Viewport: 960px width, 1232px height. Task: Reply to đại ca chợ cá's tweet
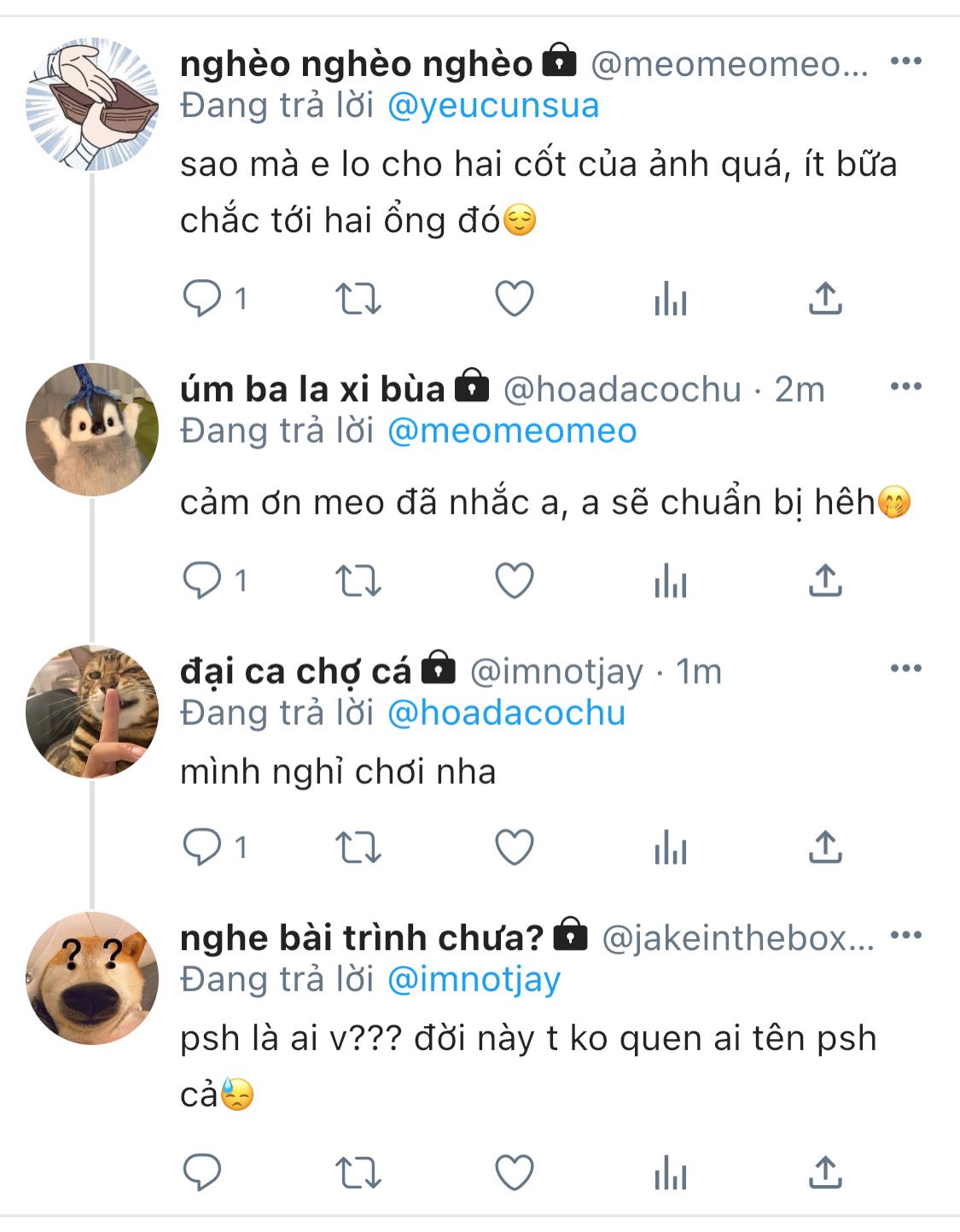point(202,848)
